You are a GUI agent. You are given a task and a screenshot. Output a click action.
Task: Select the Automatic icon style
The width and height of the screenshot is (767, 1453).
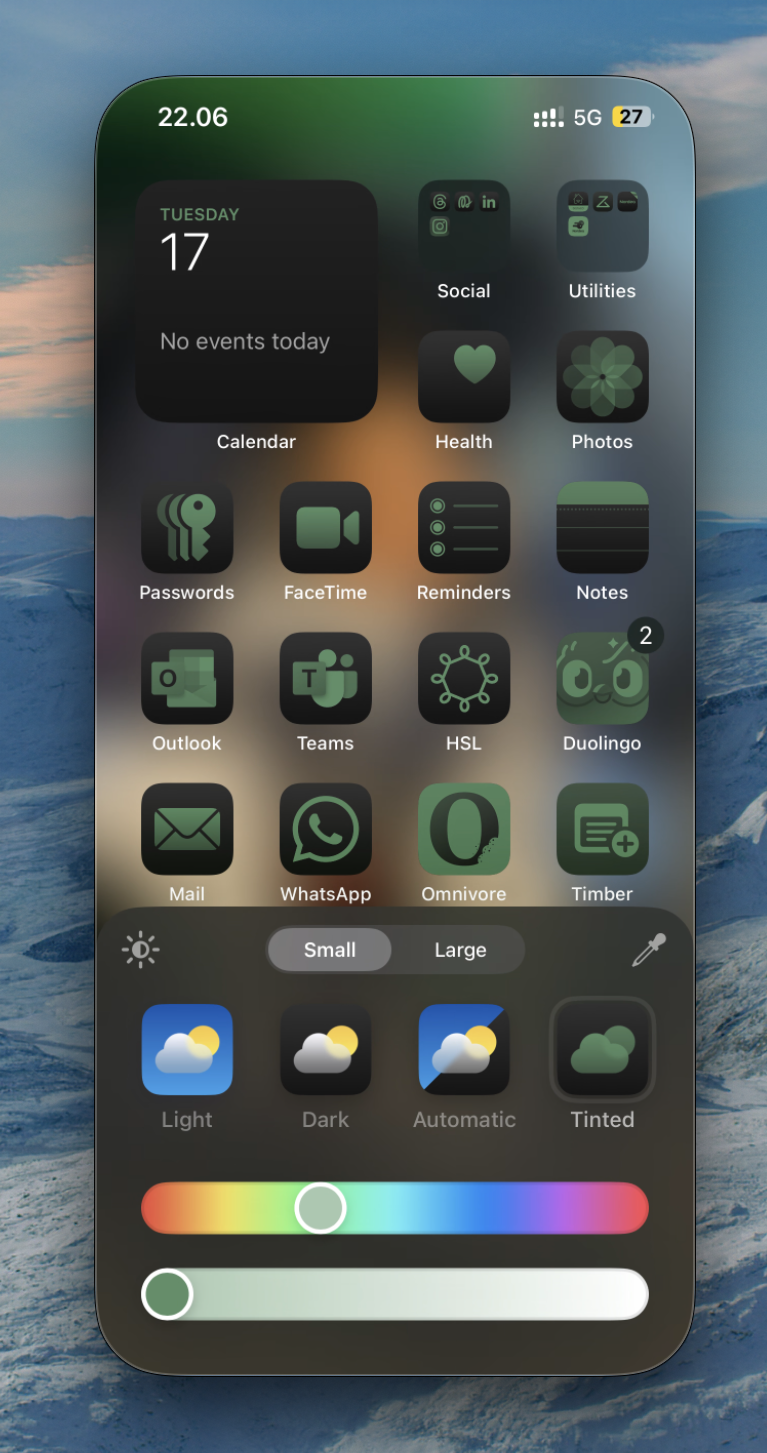(464, 1050)
